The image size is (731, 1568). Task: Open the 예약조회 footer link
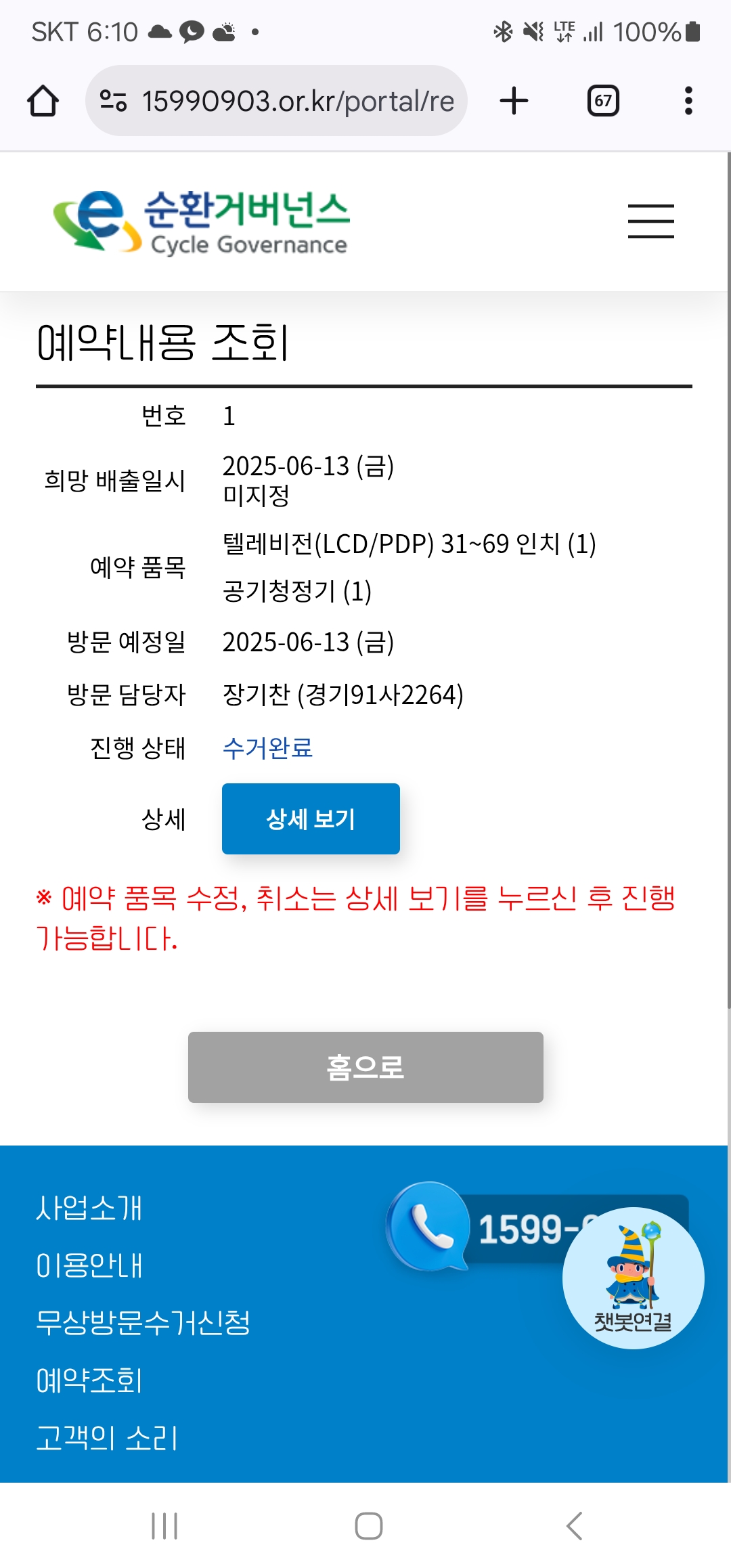pyautogui.click(x=89, y=1380)
